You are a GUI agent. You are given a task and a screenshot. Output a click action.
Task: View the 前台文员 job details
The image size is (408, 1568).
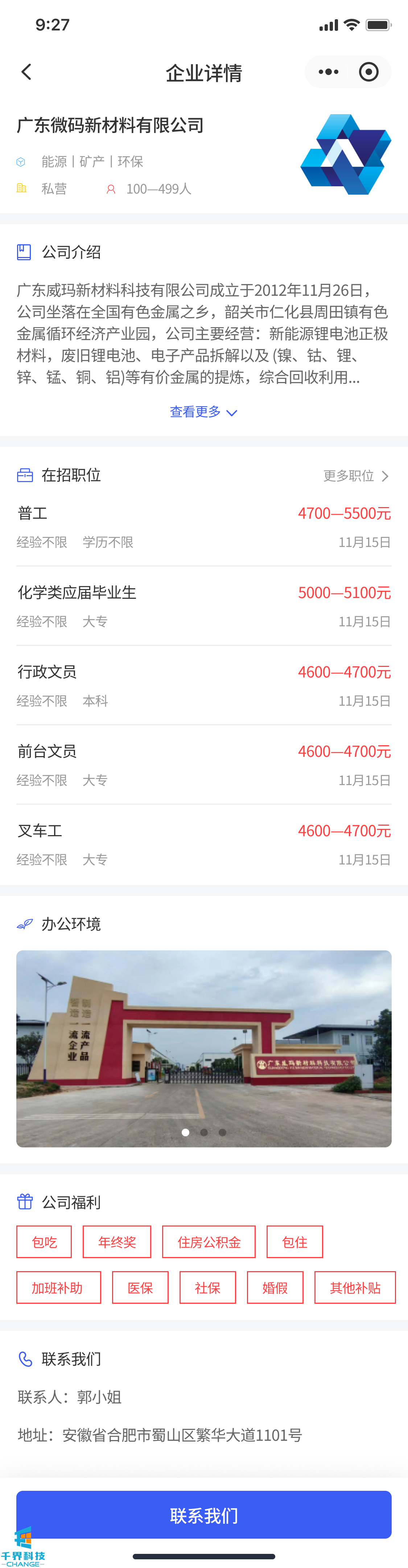[x=203, y=764]
